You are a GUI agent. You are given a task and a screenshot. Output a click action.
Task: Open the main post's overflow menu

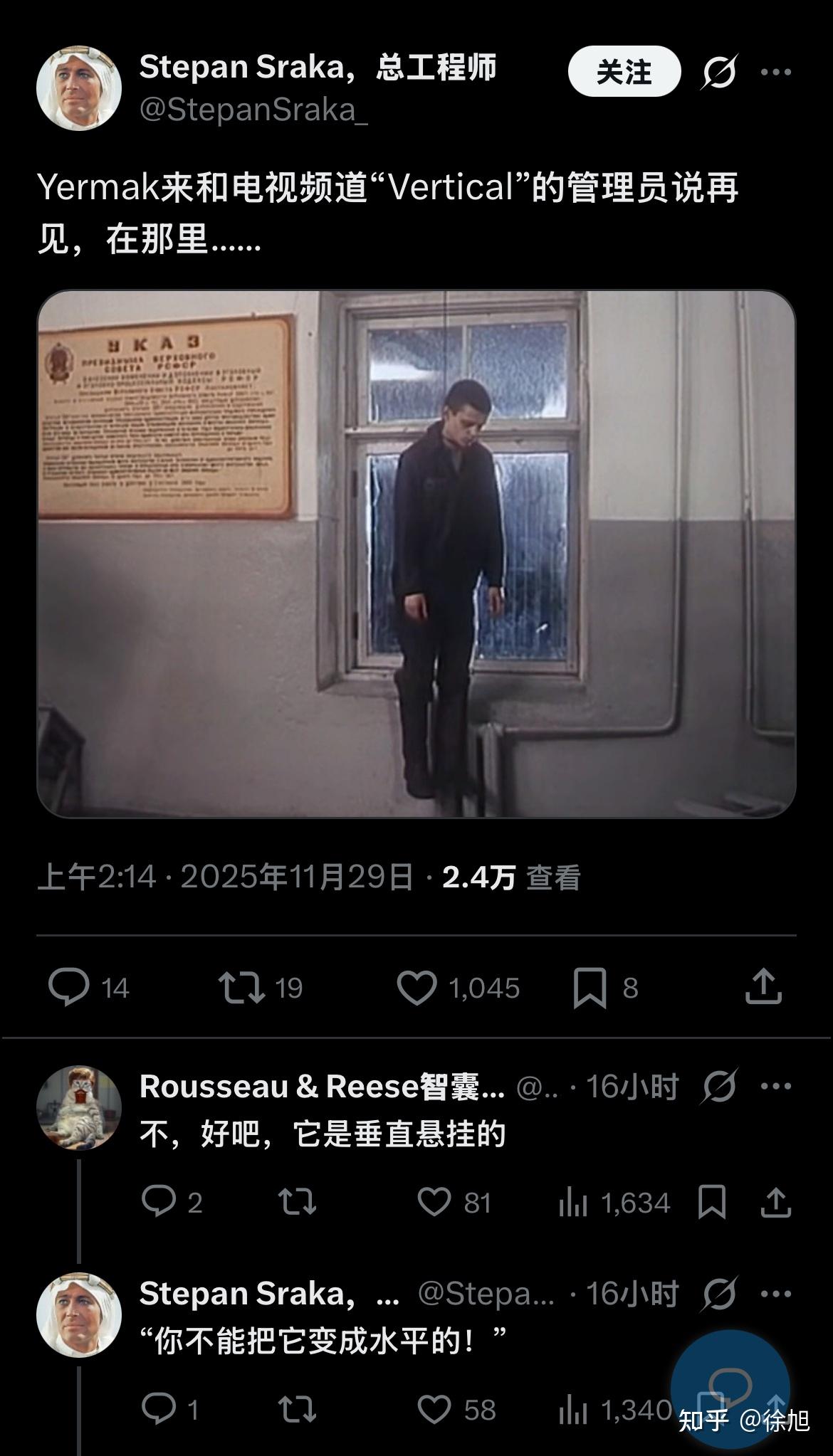(x=776, y=72)
